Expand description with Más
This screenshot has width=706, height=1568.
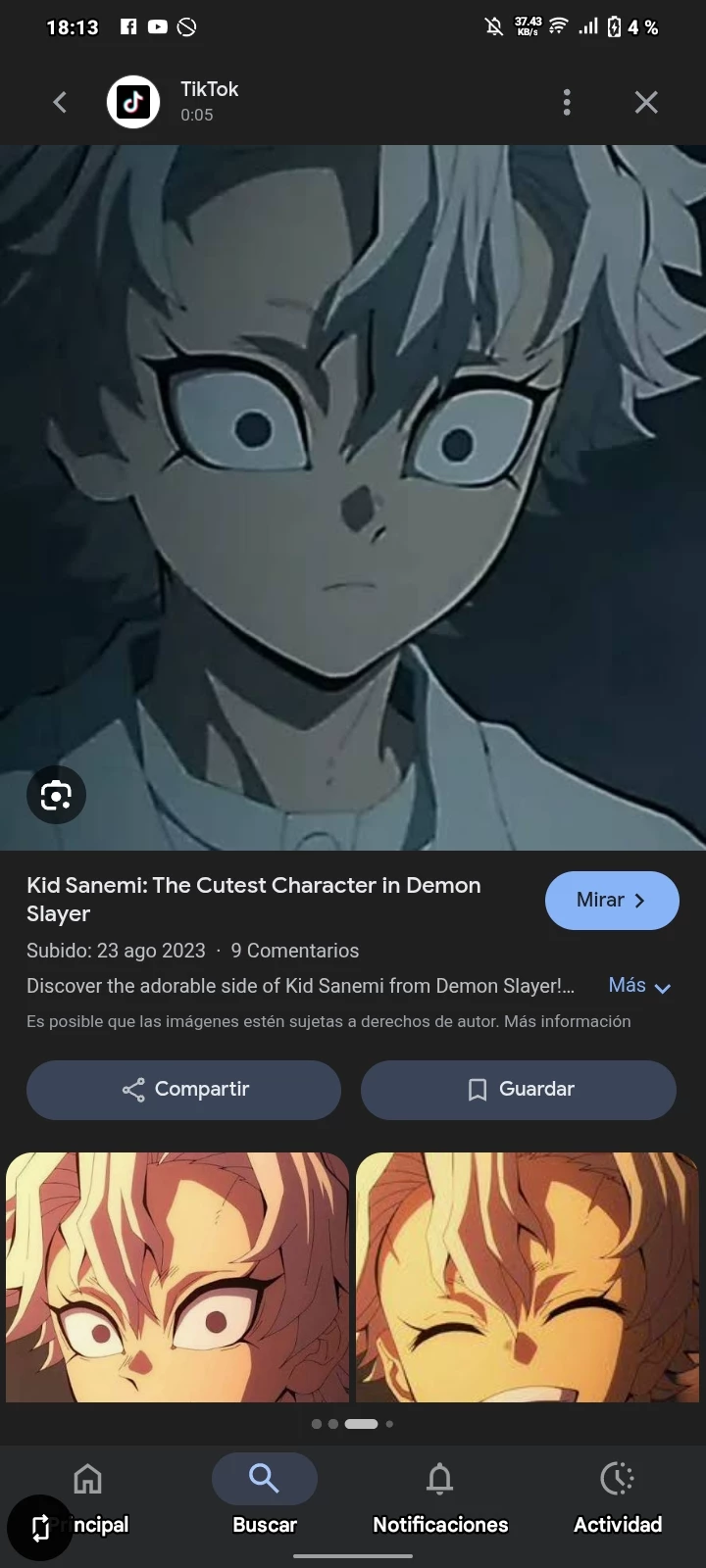point(639,986)
